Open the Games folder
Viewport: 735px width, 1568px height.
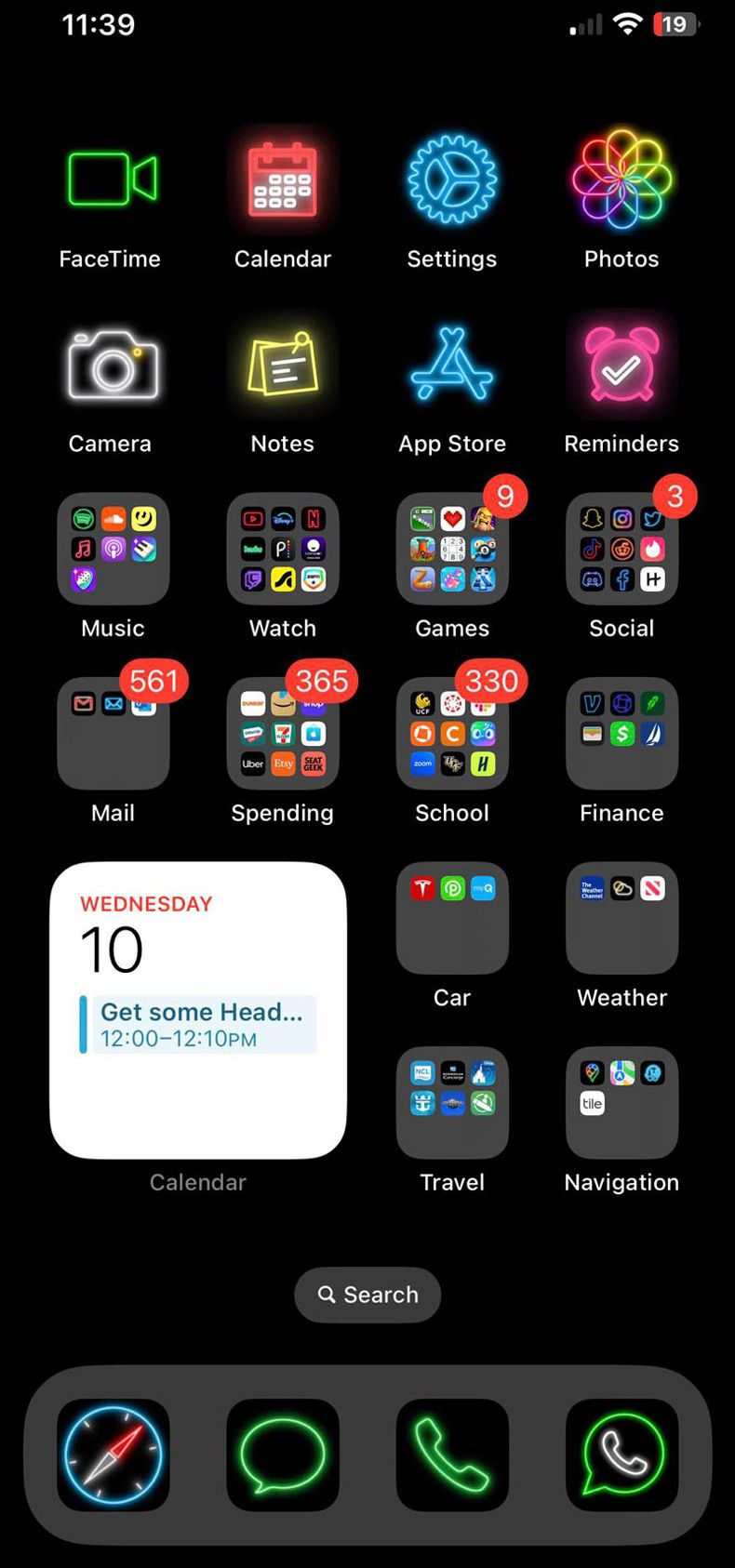point(452,549)
